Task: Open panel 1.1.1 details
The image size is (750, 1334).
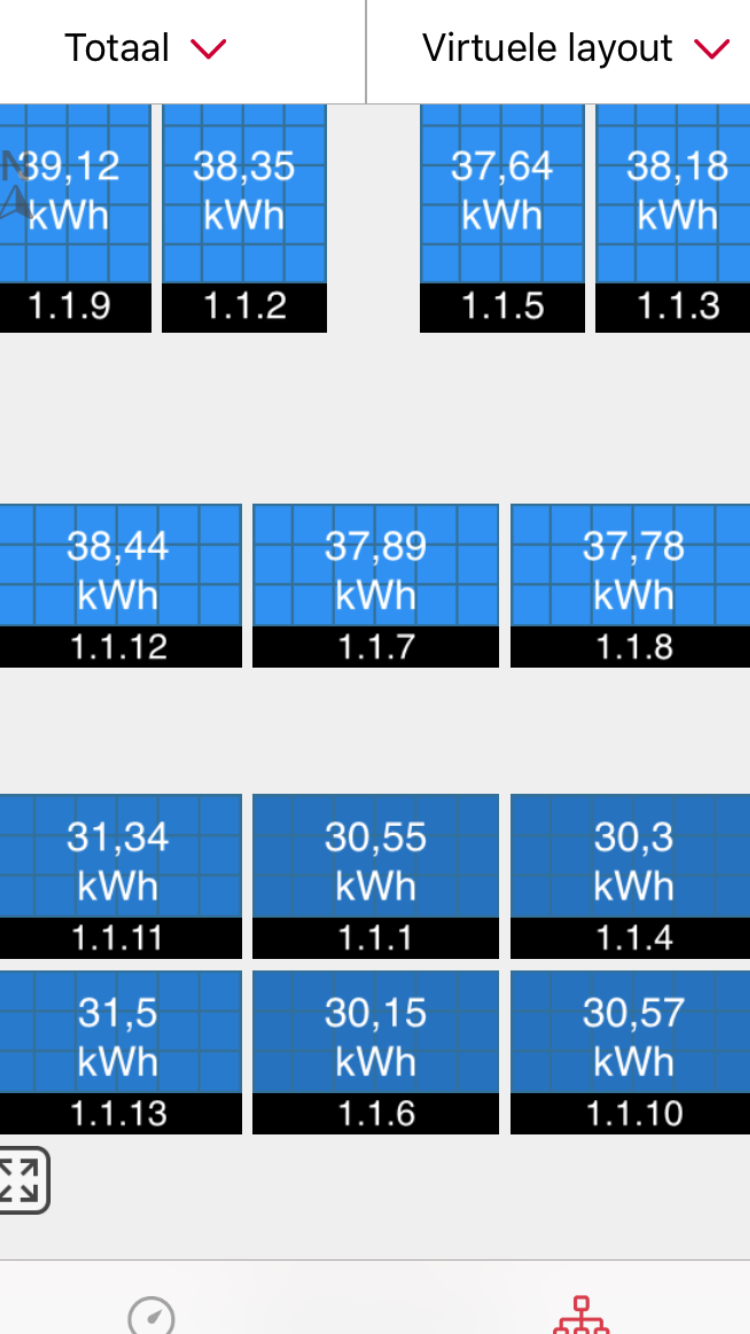Action: [x=375, y=876]
